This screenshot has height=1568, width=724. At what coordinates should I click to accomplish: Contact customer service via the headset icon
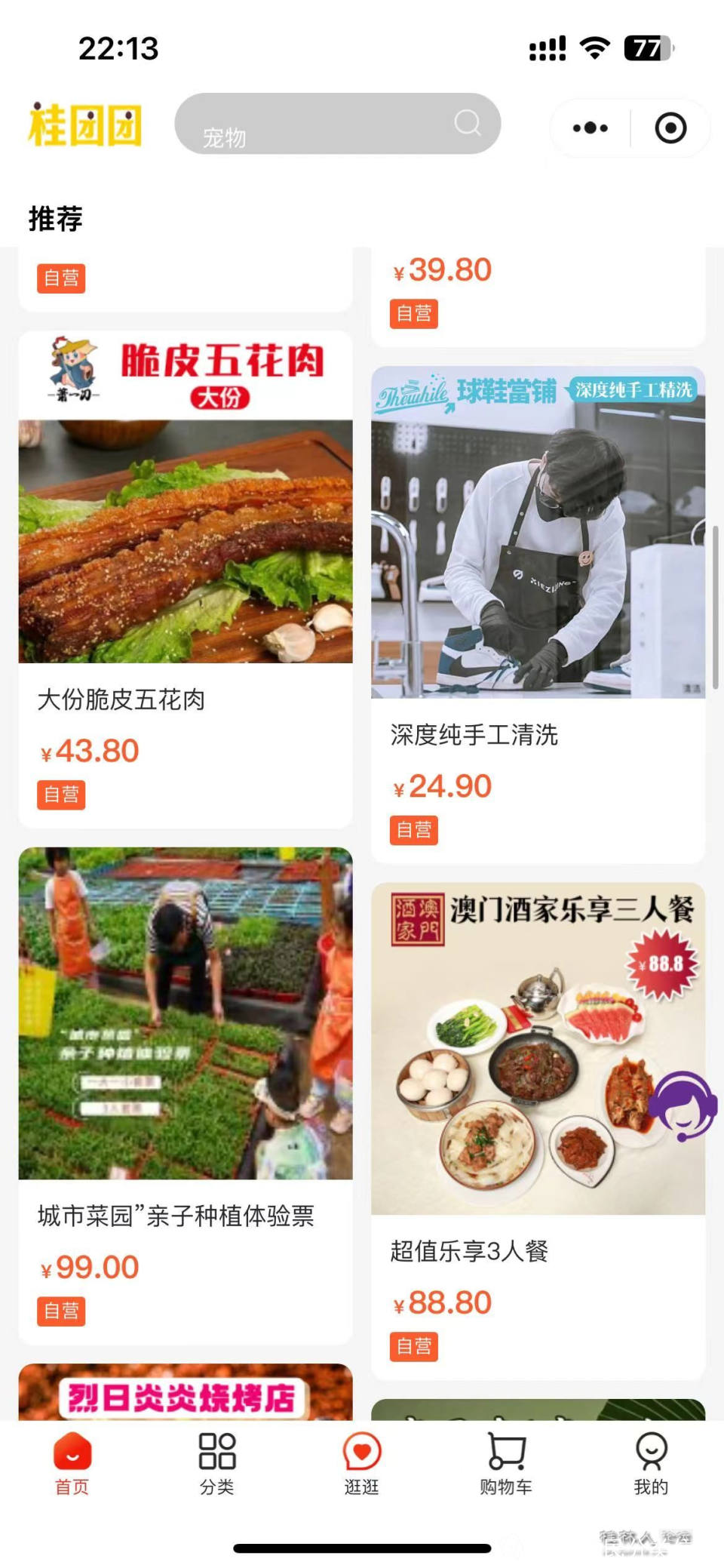point(683,1106)
